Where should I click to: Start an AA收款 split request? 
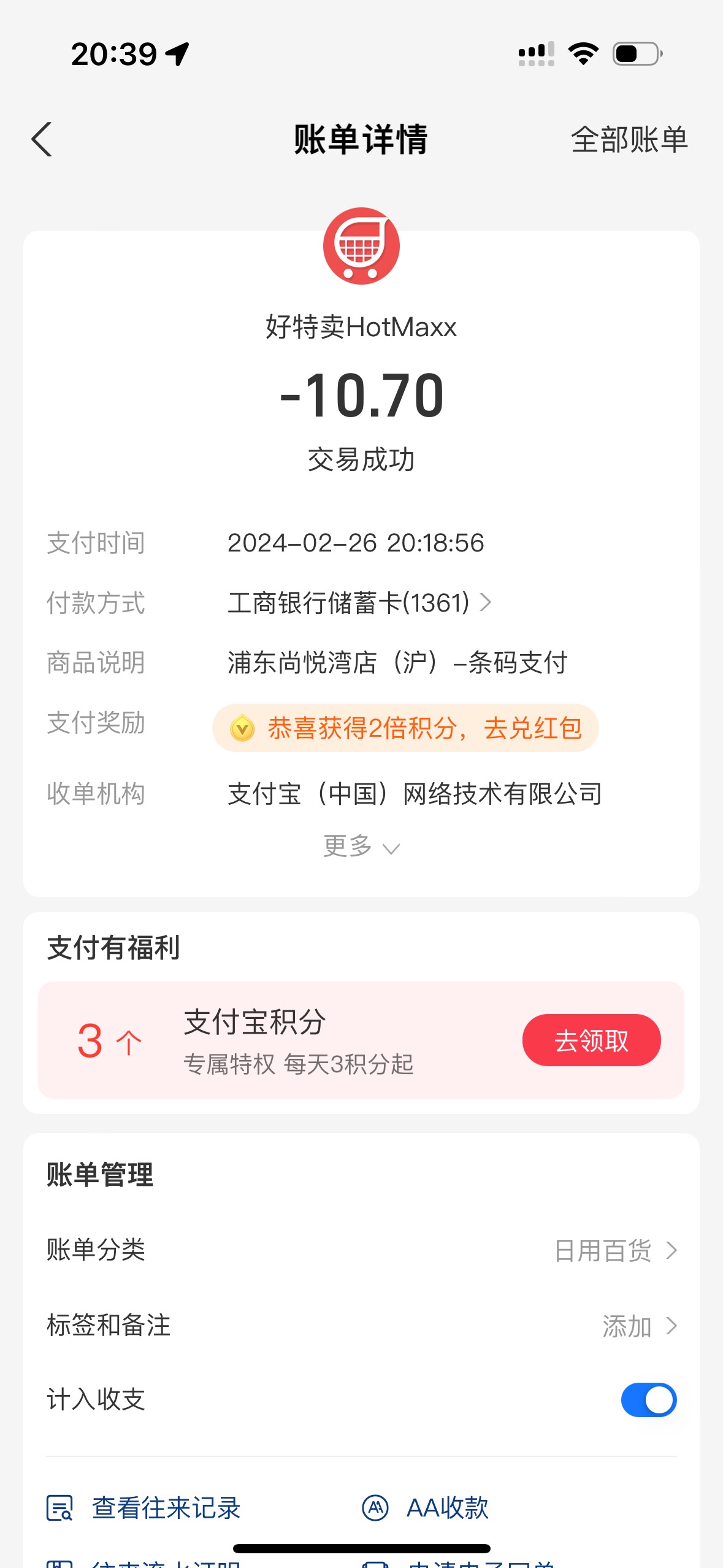tap(425, 1508)
